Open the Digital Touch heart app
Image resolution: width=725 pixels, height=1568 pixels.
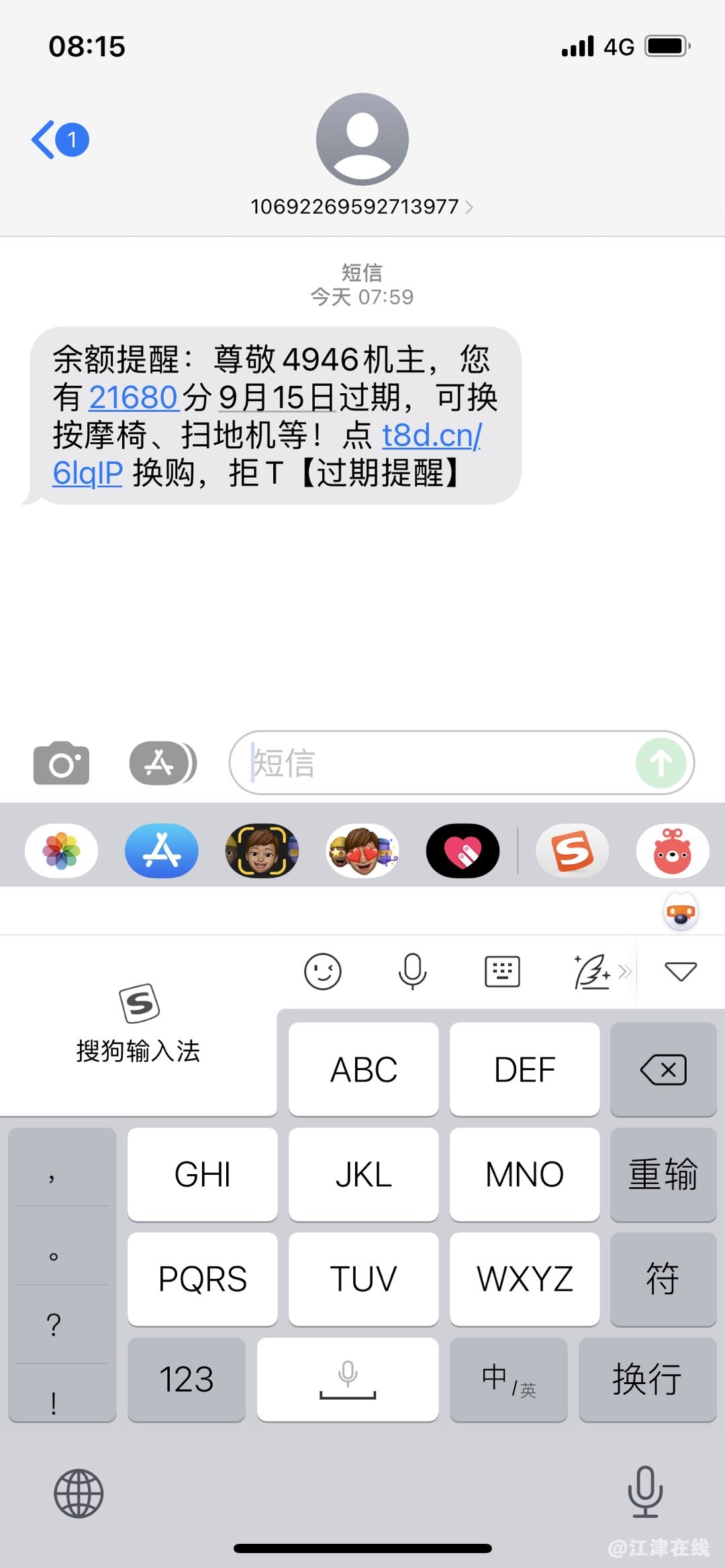463,851
